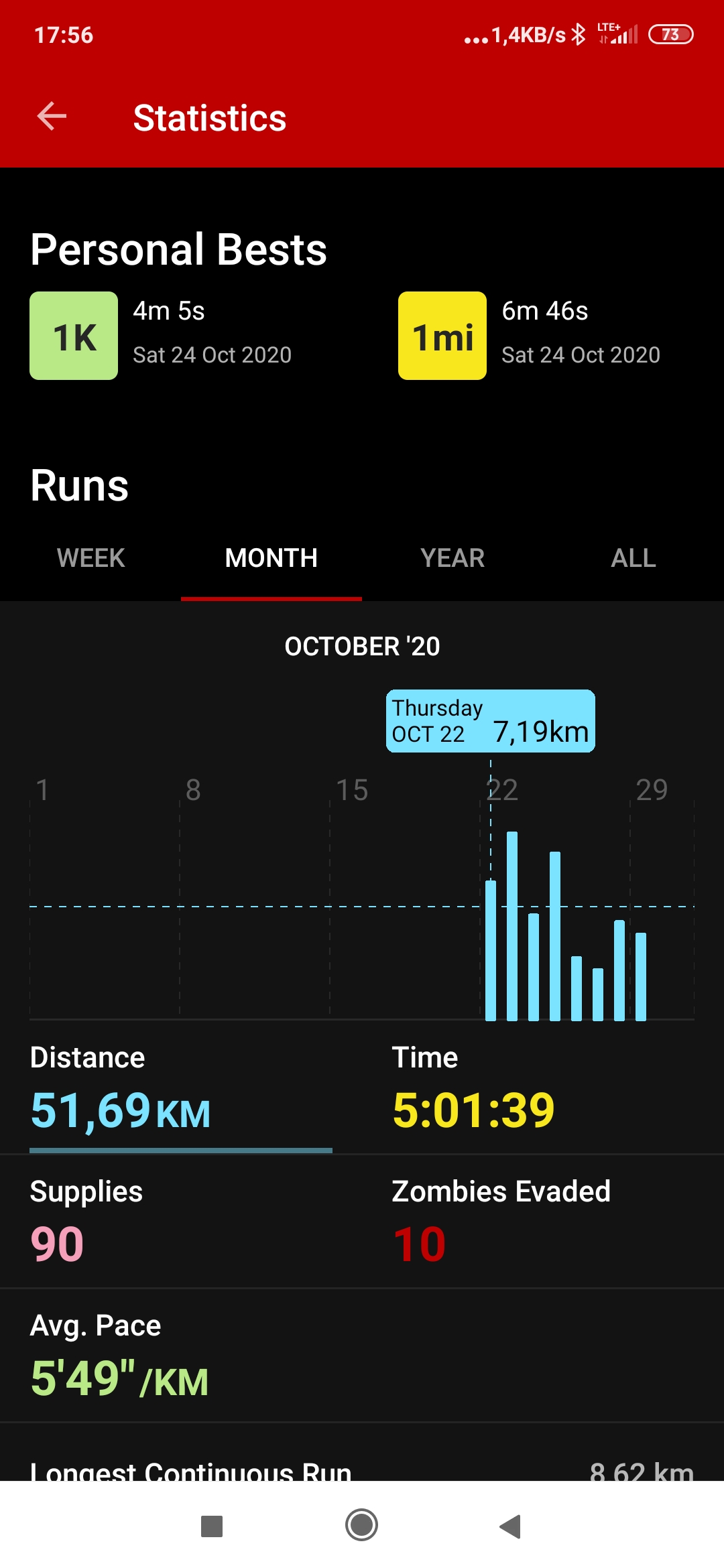Select the Distance stat for the chart
The height and width of the screenshot is (1568, 724).
(x=181, y=1088)
